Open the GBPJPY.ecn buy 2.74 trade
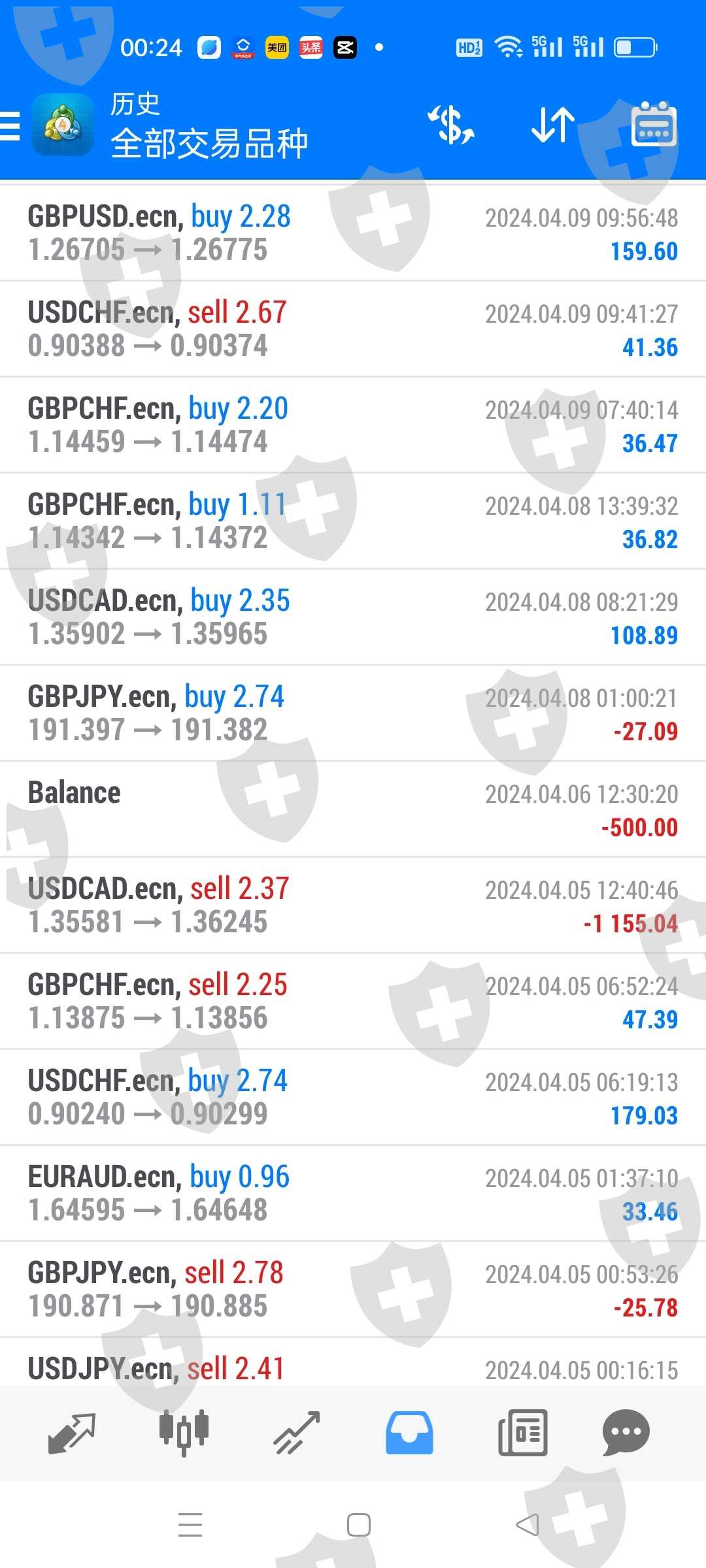706x1568 pixels. (353, 713)
